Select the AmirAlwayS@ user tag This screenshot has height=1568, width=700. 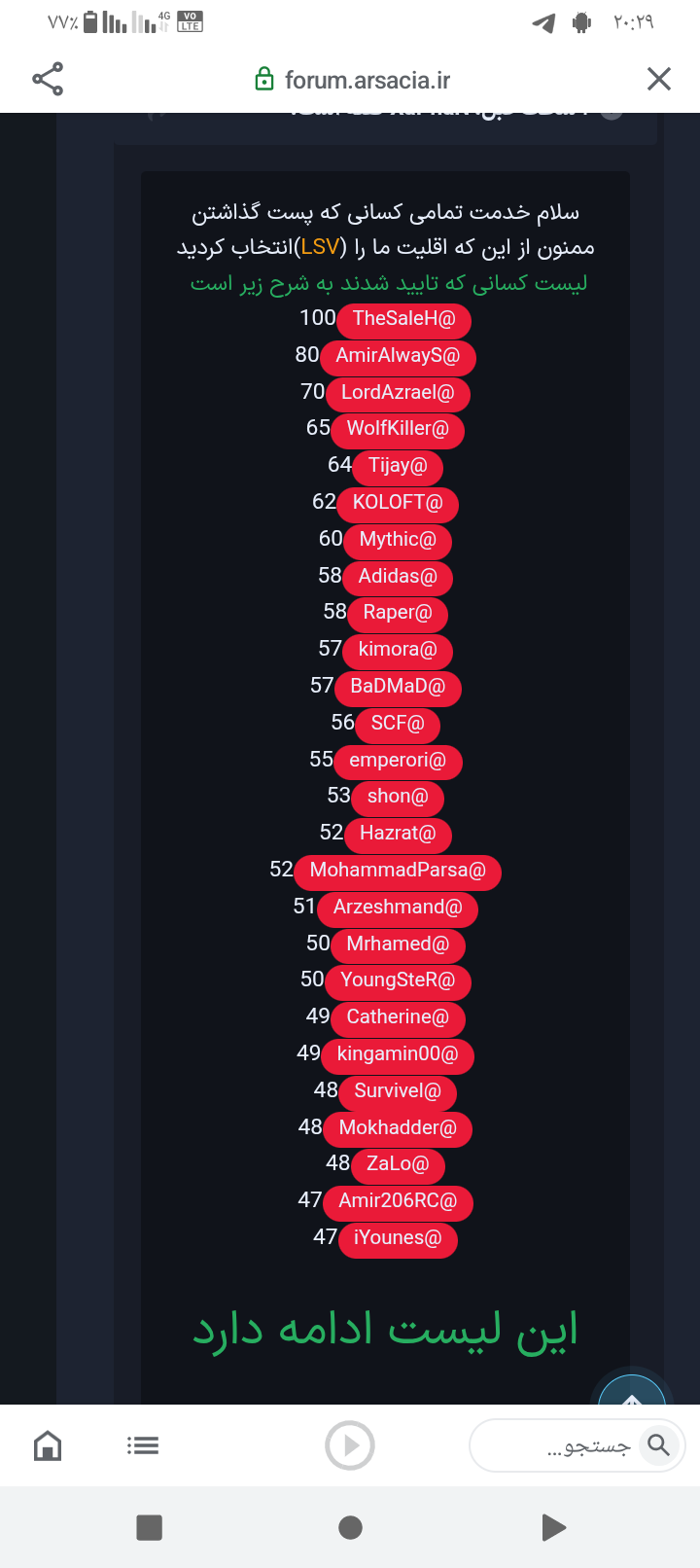[x=398, y=357]
